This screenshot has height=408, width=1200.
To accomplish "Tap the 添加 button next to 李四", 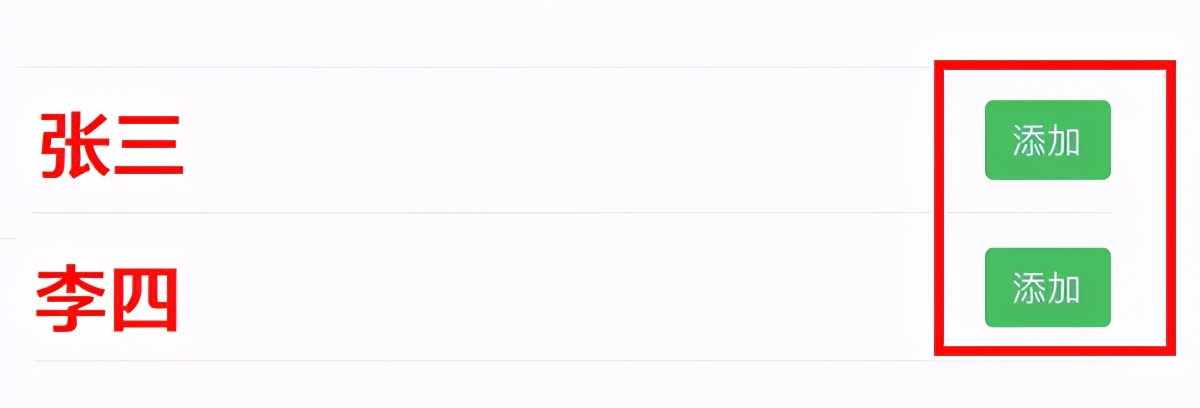I will tap(1047, 287).
